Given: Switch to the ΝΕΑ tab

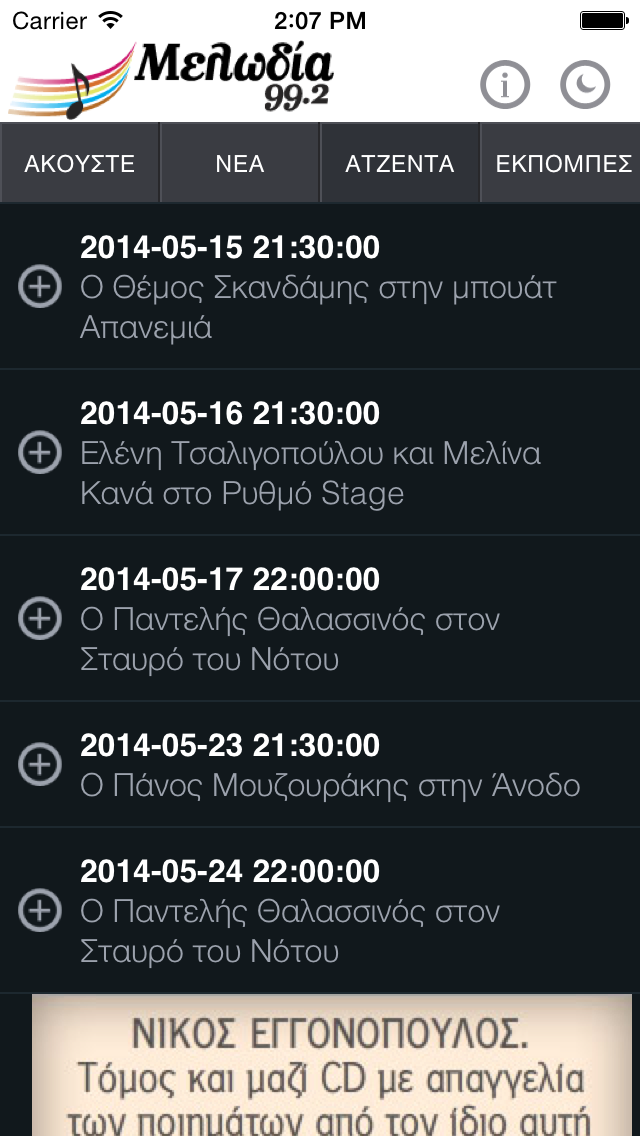Looking at the screenshot, I should (240, 163).
